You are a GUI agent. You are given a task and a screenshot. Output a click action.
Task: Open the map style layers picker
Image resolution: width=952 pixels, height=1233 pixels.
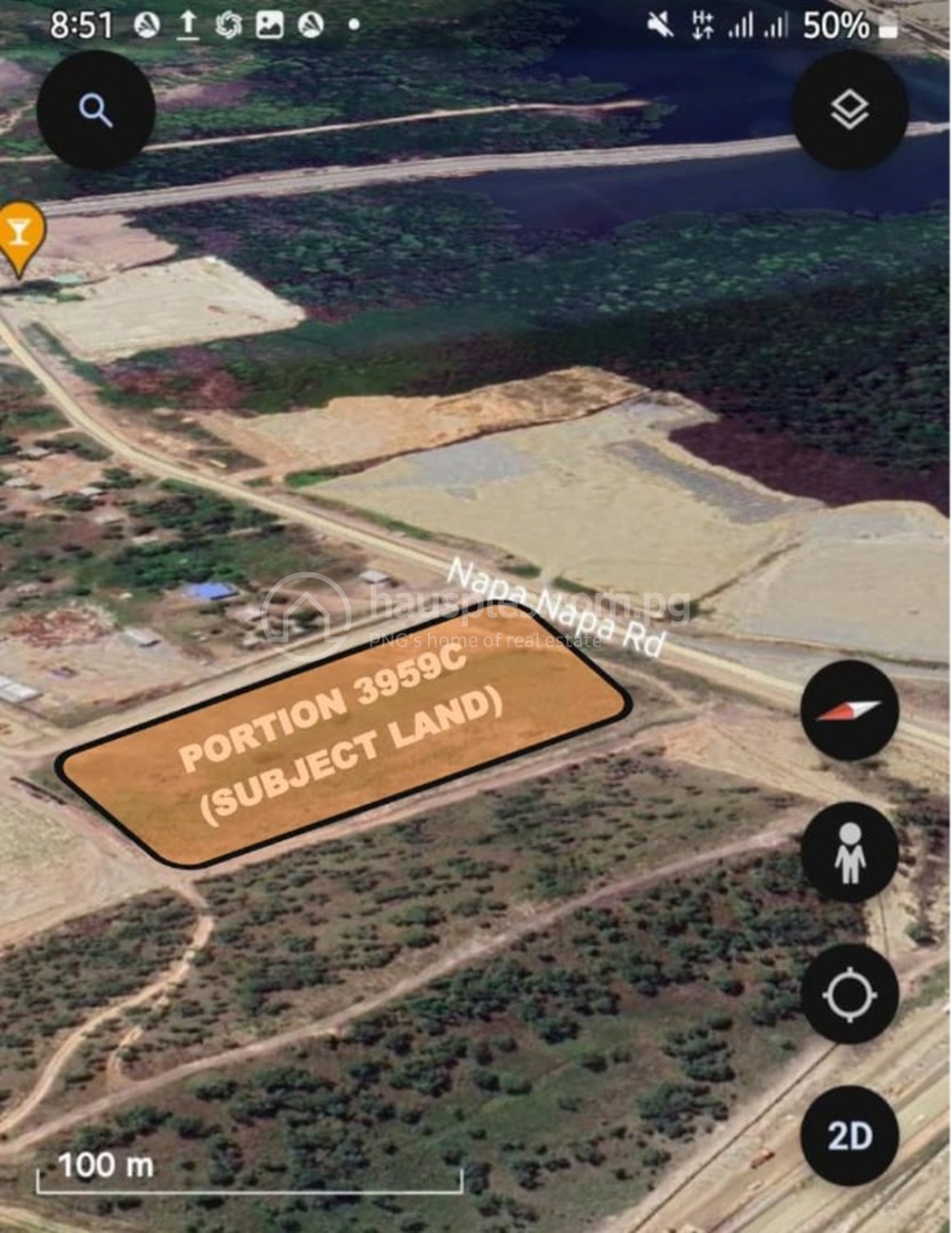(849, 110)
